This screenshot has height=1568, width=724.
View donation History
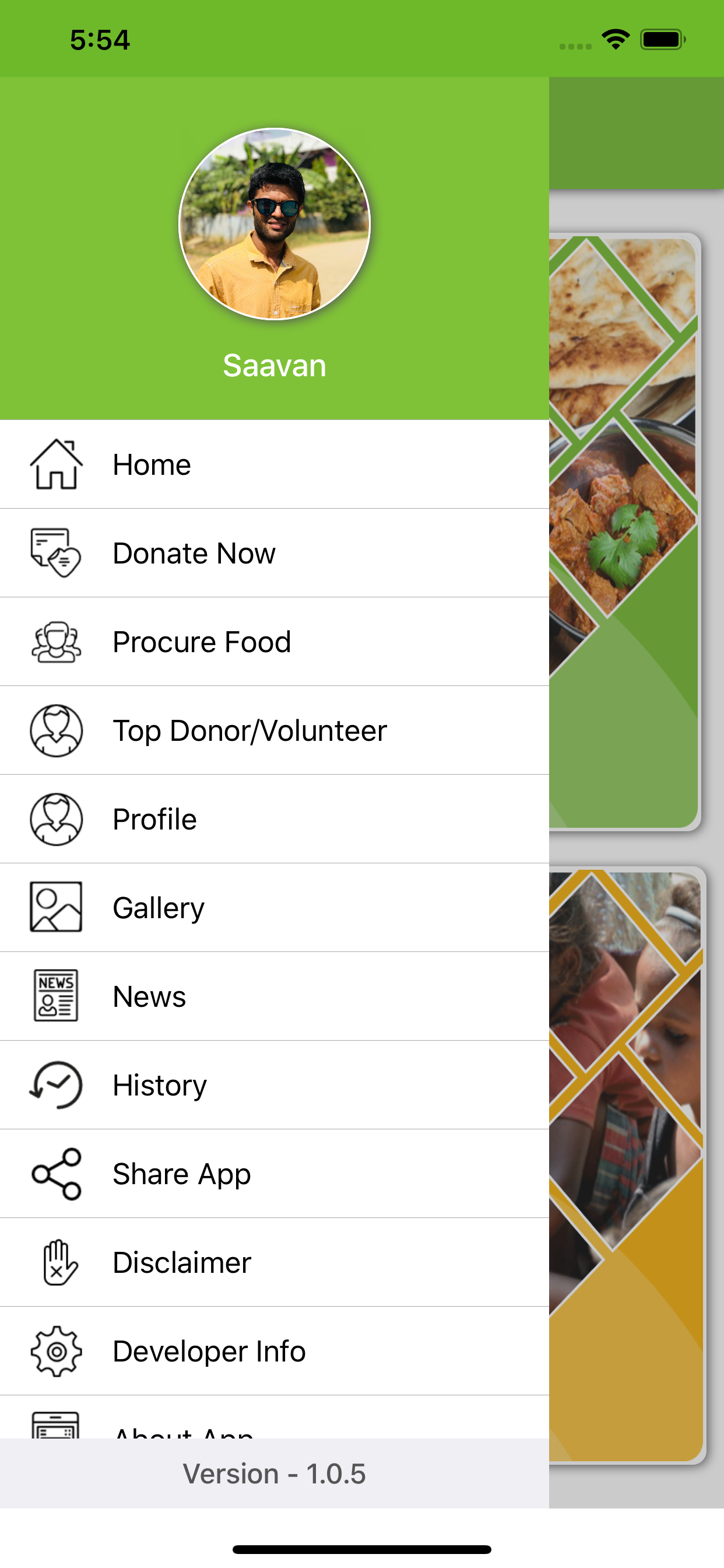point(275,1086)
